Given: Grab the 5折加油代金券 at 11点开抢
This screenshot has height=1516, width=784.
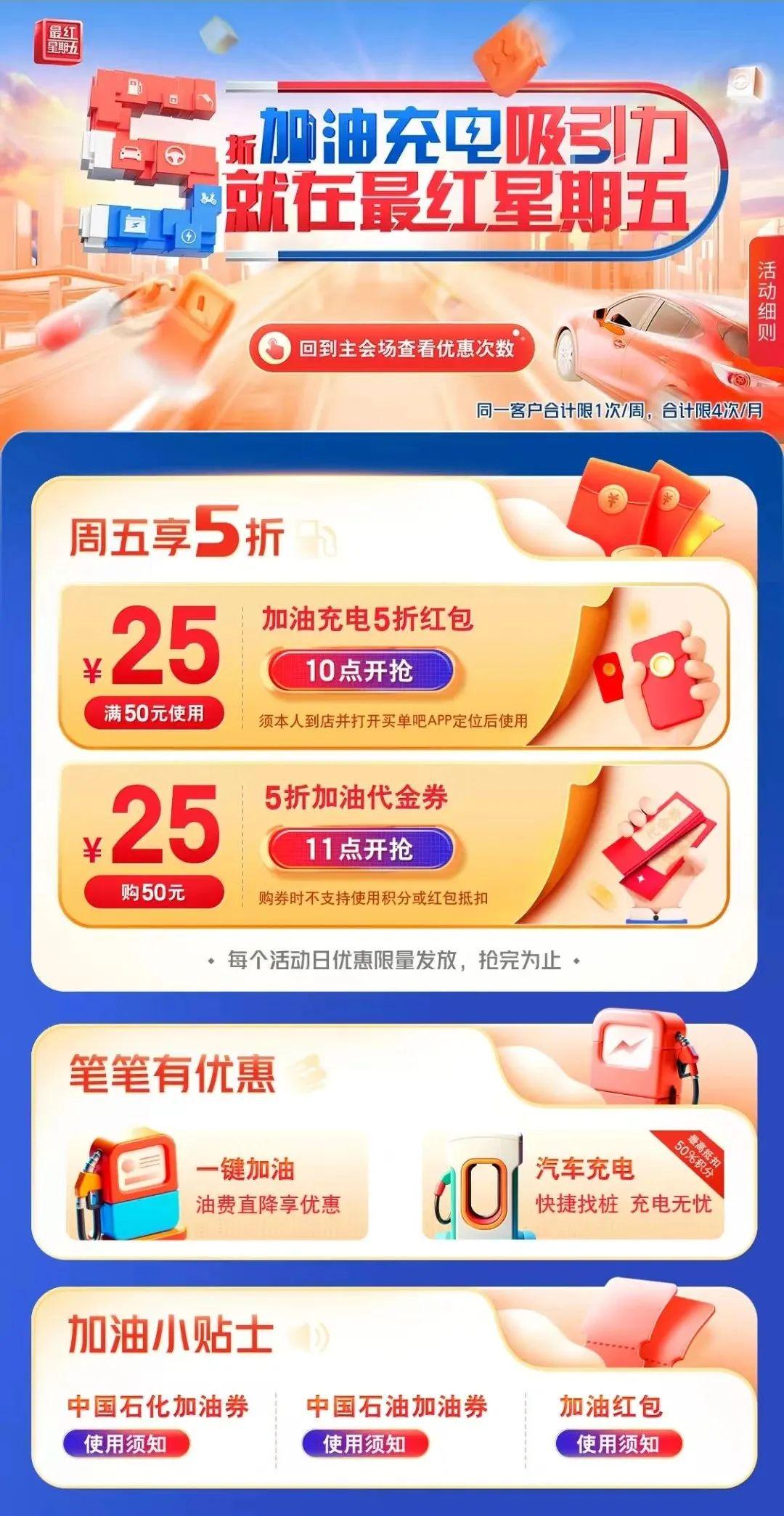Looking at the screenshot, I should pos(361,849).
